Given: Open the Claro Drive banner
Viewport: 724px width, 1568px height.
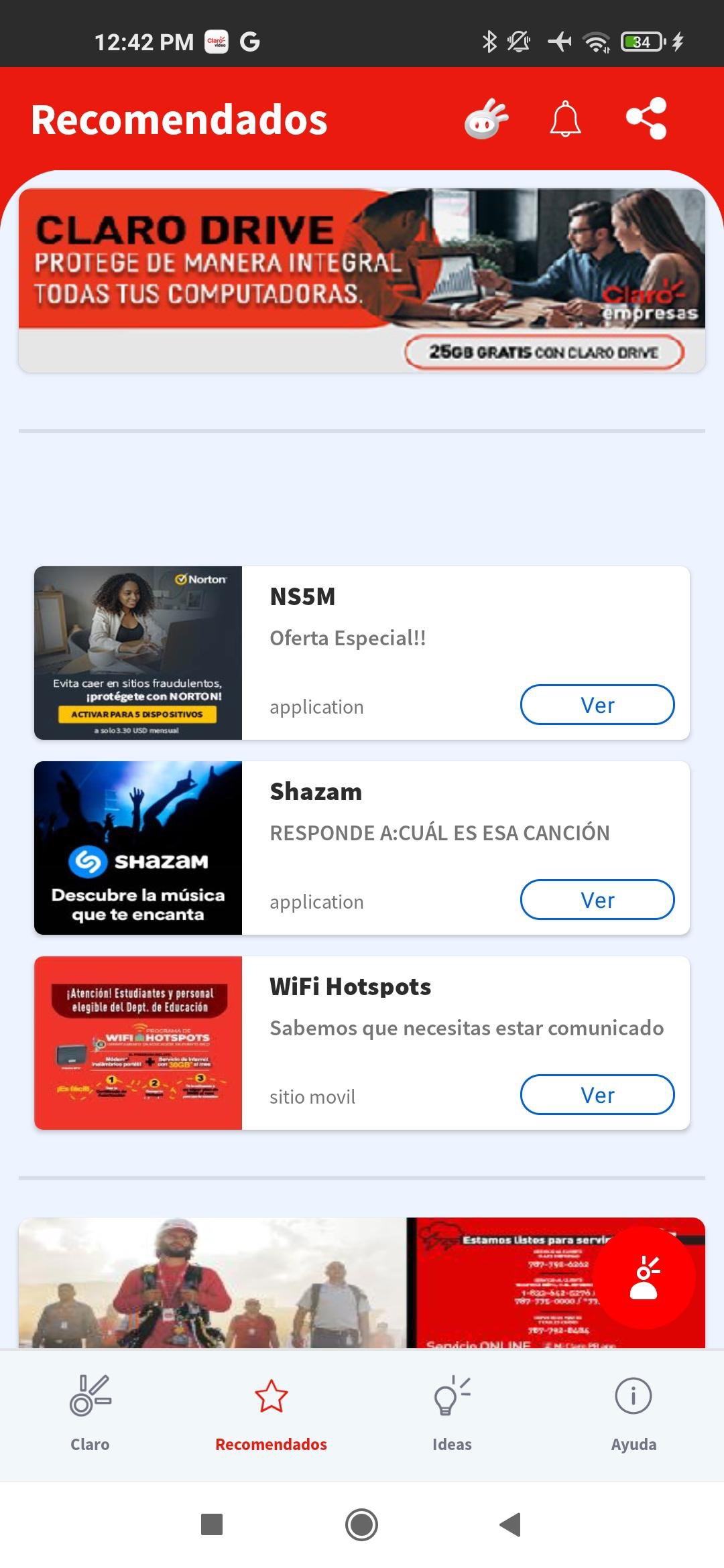Looking at the screenshot, I should pos(362,280).
